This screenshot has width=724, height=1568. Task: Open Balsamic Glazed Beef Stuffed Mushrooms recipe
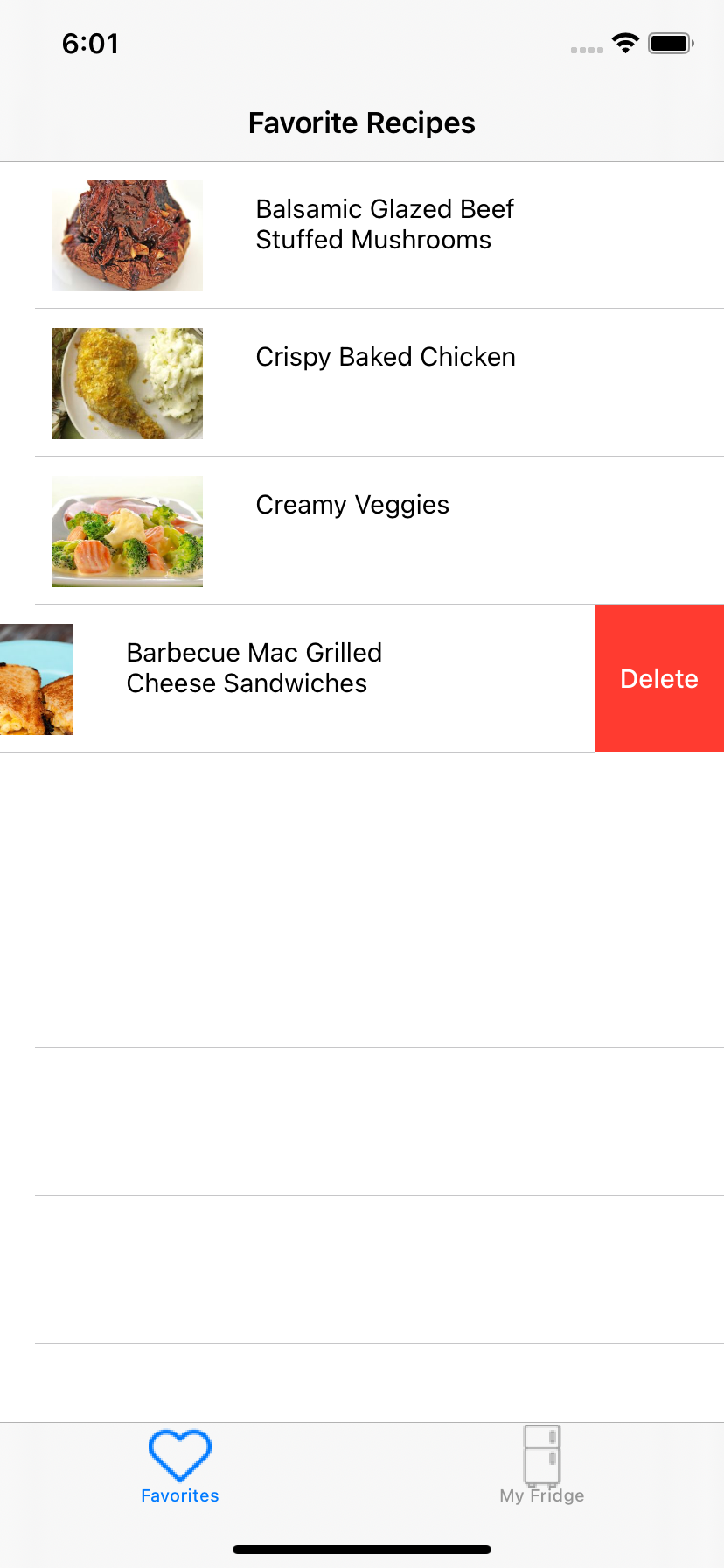(x=385, y=225)
